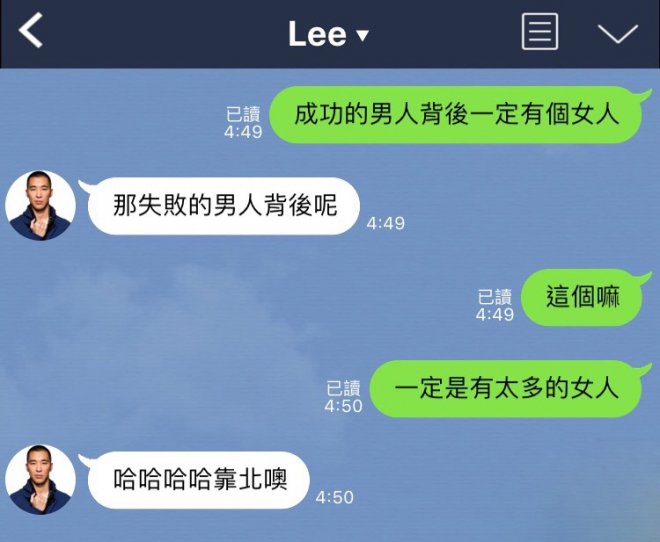Expand the chat options chevron menu
Image resolution: width=660 pixels, height=542 pixels.
coord(617,33)
